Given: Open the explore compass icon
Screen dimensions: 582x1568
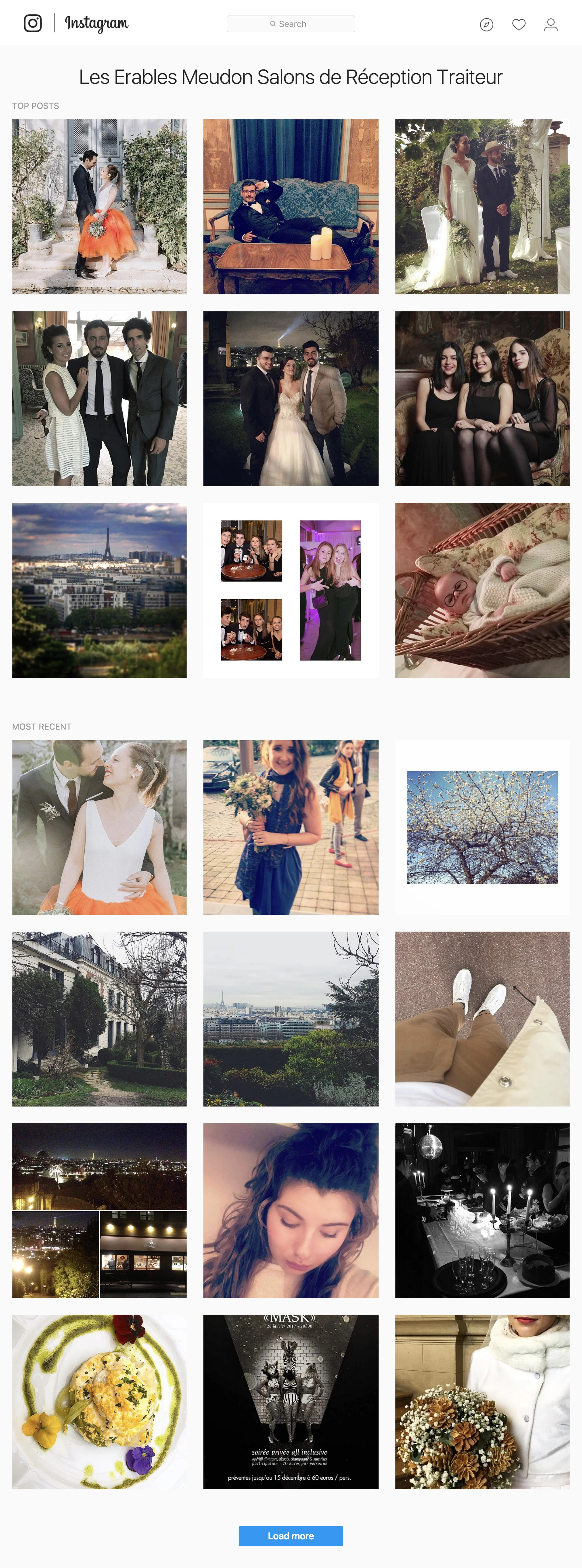Looking at the screenshot, I should [487, 24].
